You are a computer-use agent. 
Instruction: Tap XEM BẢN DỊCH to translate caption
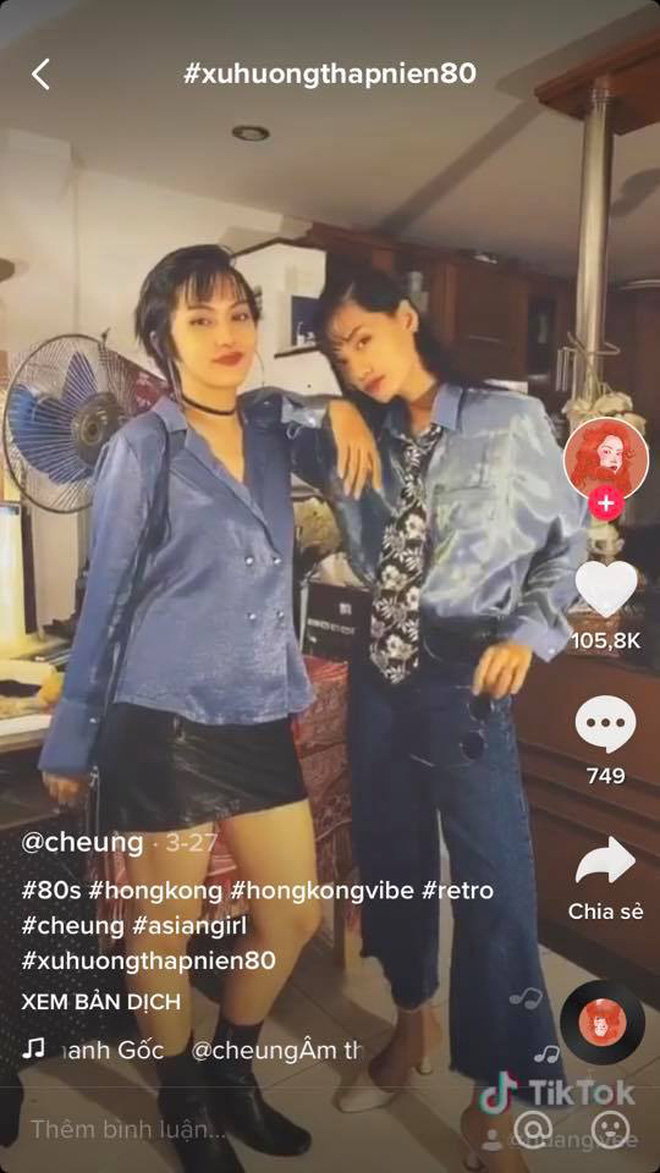[x=101, y=1001]
